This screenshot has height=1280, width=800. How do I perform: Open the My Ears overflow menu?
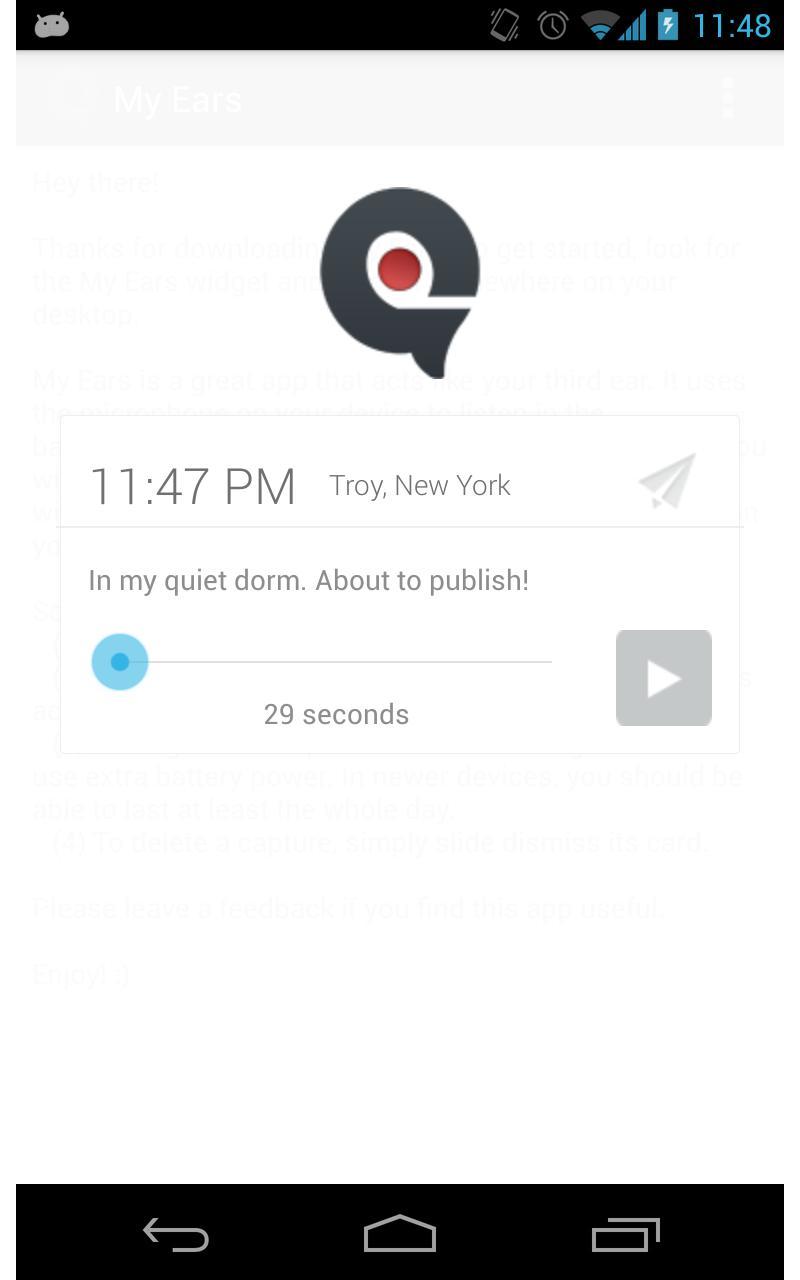click(728, 99)
